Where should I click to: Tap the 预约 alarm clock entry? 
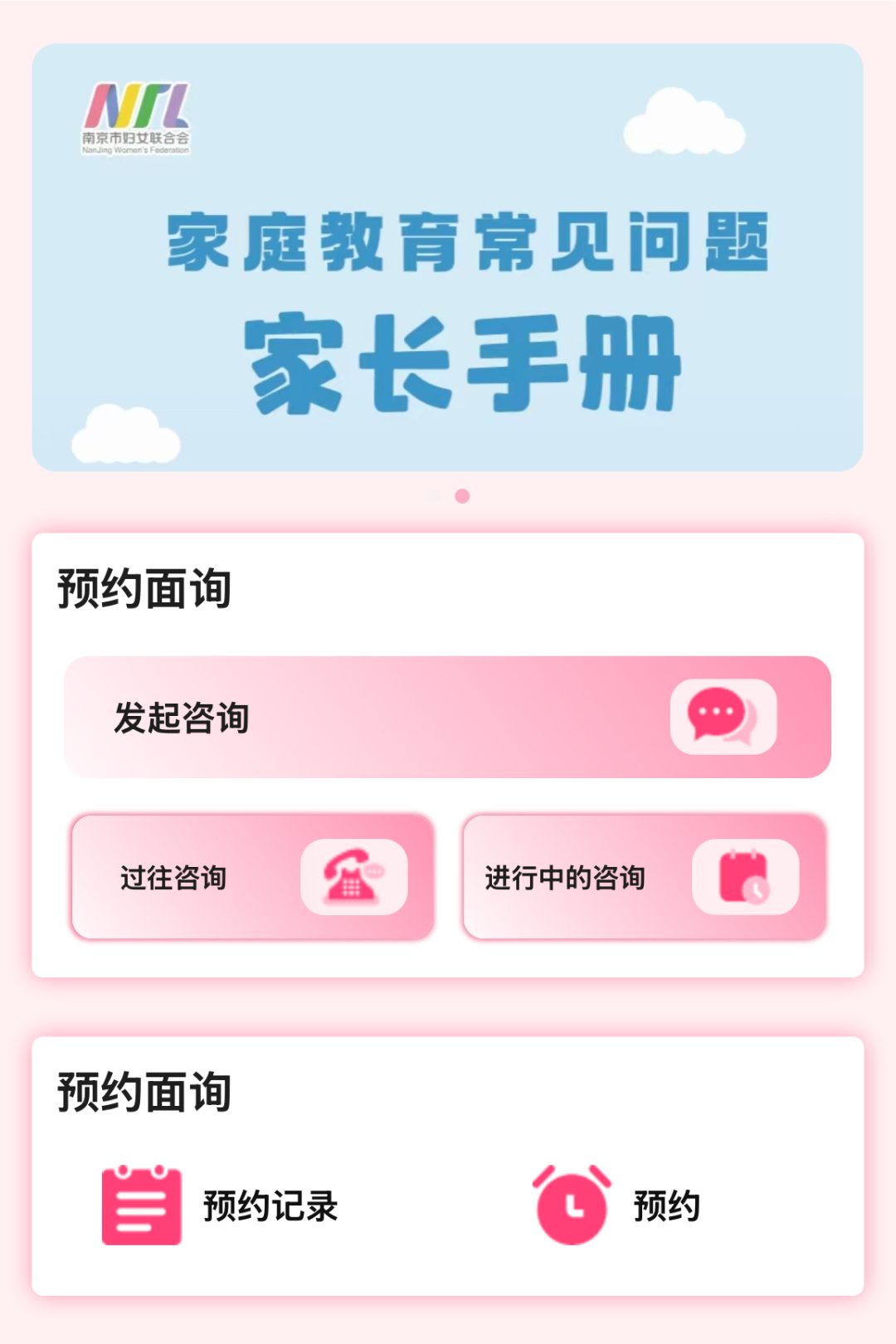pos(617,1205)
